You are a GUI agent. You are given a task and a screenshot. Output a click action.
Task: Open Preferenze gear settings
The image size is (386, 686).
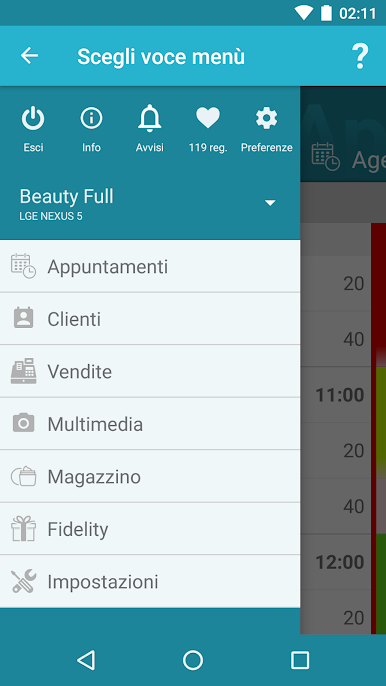[267, 119]
